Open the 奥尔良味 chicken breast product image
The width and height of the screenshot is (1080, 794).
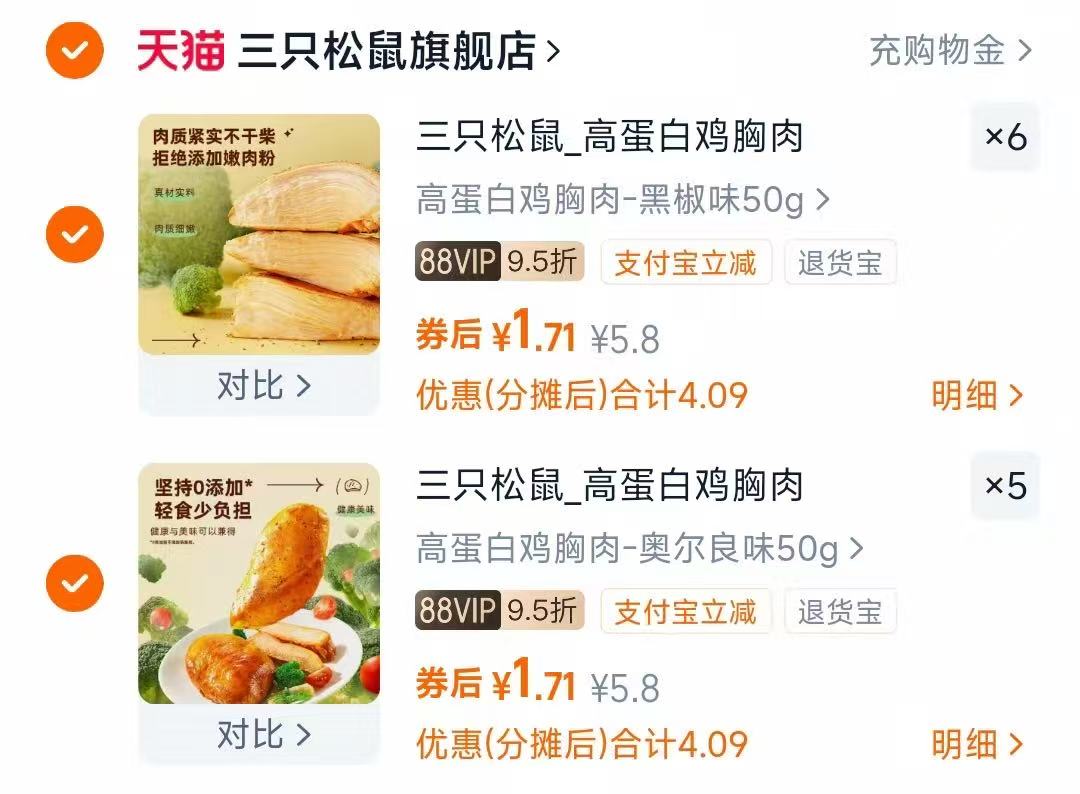pos(259,582)
